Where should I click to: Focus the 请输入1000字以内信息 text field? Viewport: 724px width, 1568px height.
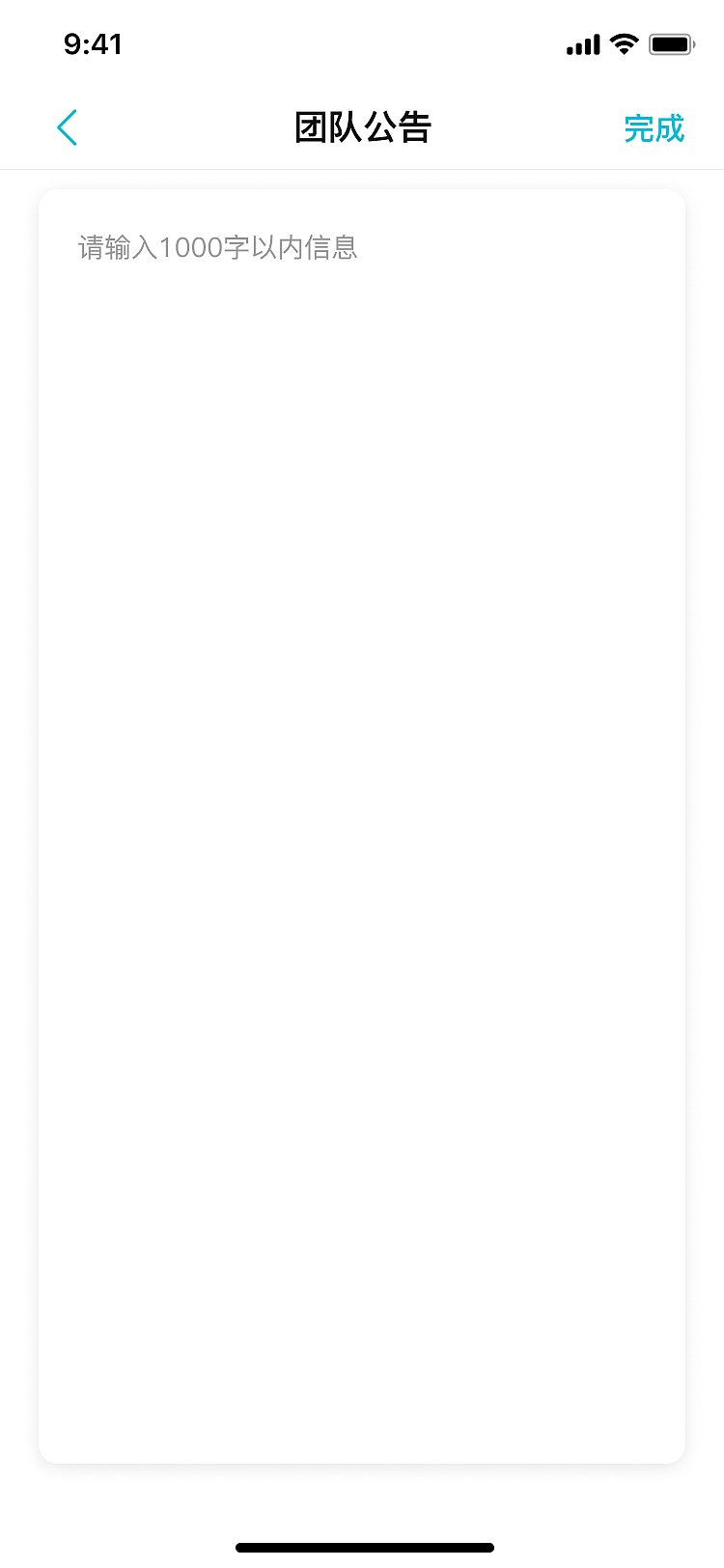[362, 826]
